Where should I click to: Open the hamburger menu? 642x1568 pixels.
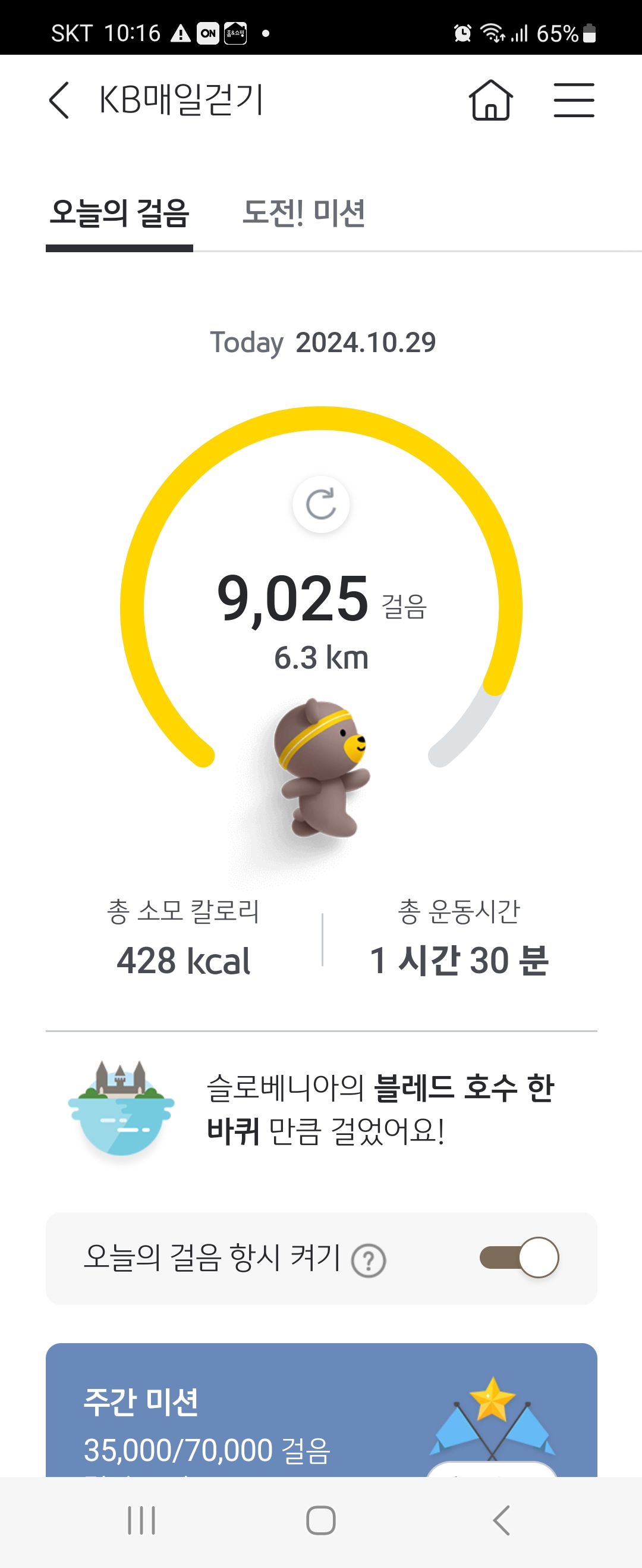pyautogui.click(x=573, y=101)
